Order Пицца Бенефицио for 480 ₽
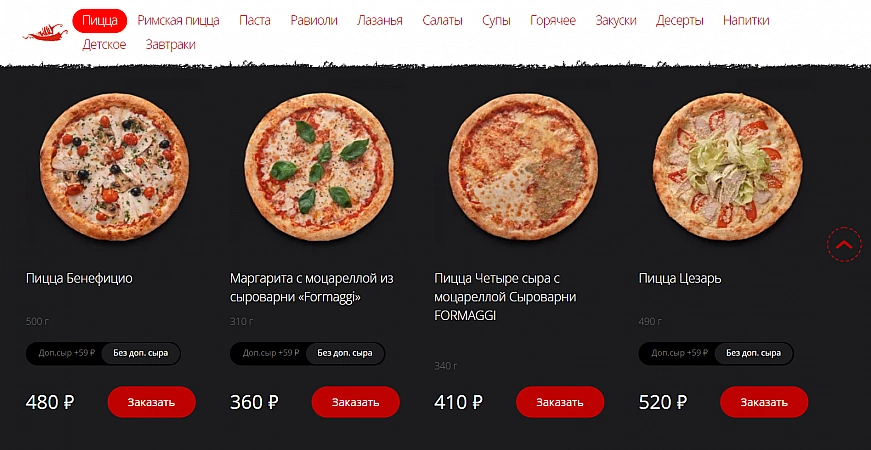871x450 pixels. [151, 402]
